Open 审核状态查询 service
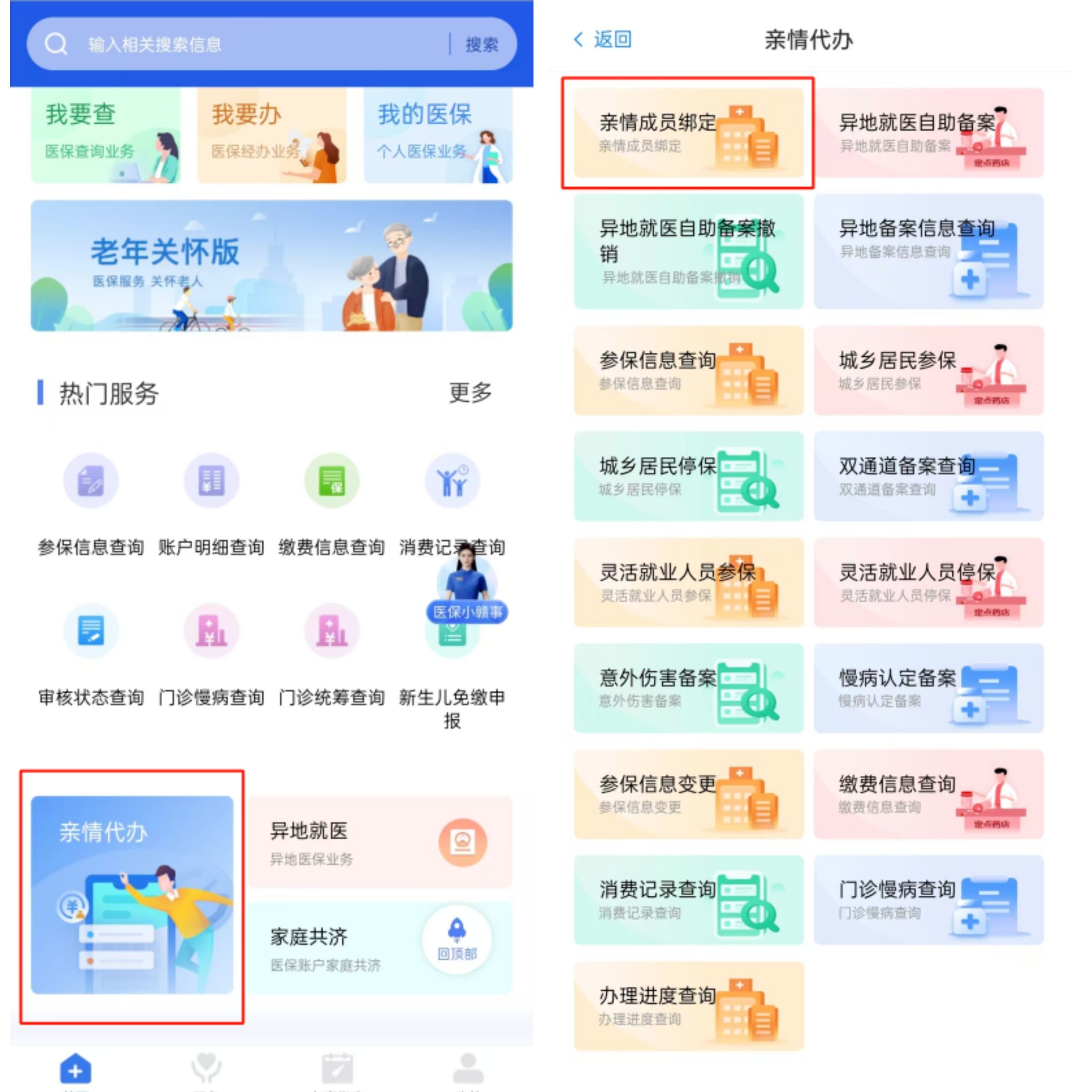The image size is (1092, 1092). coord(91,653)
